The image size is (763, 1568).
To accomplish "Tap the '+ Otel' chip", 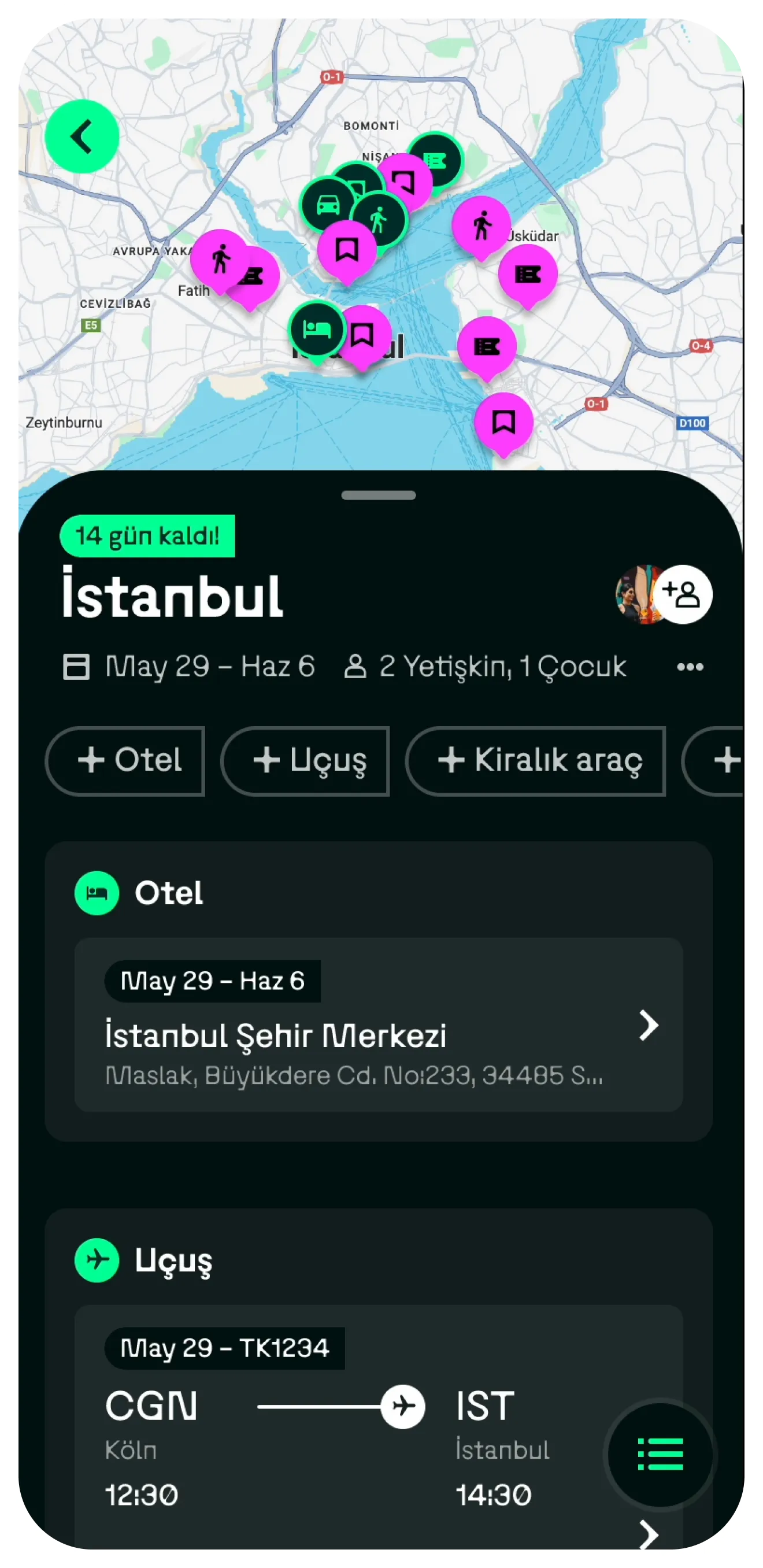I will 125,761.
